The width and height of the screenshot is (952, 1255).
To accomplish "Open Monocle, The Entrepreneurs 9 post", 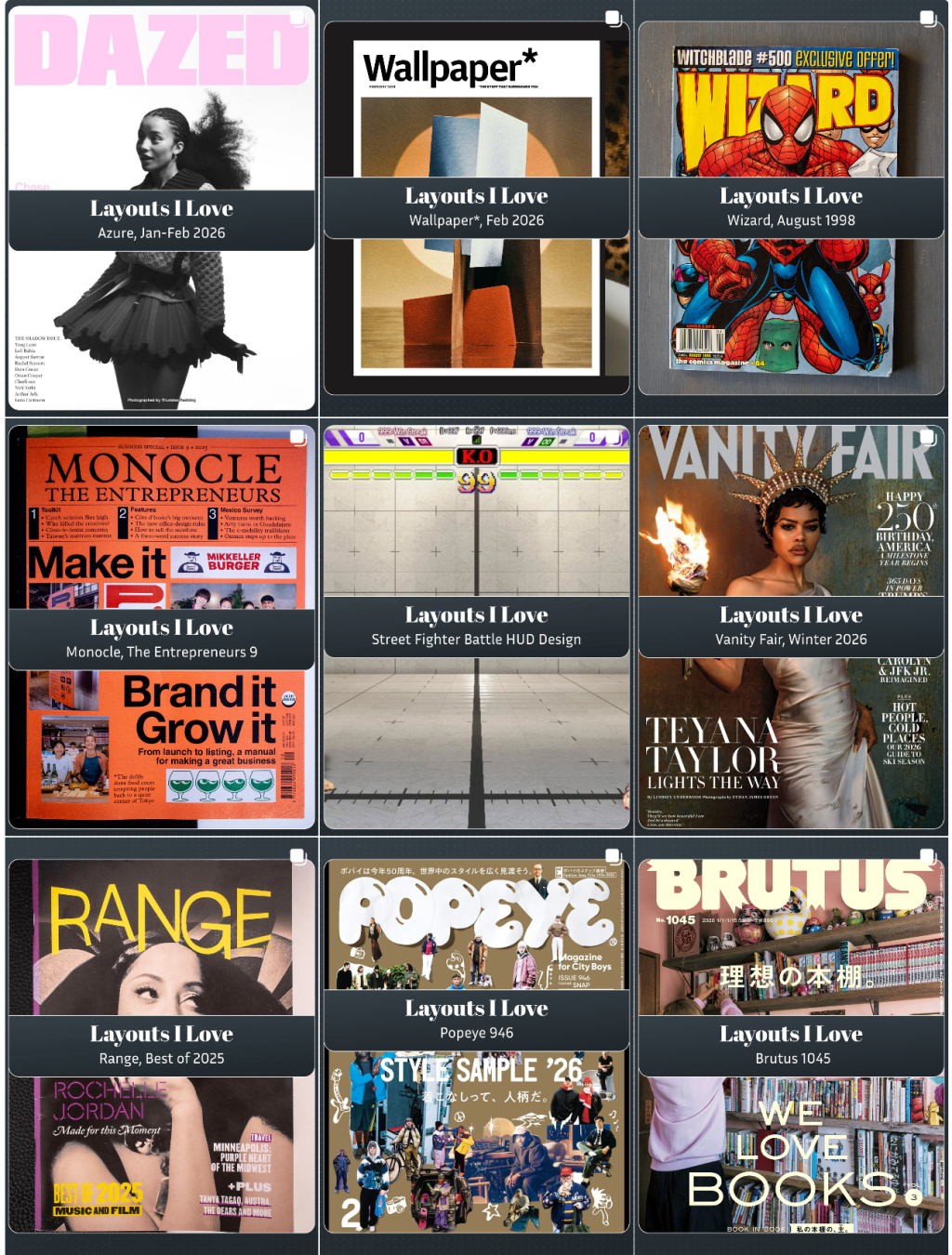I will 161,640.
